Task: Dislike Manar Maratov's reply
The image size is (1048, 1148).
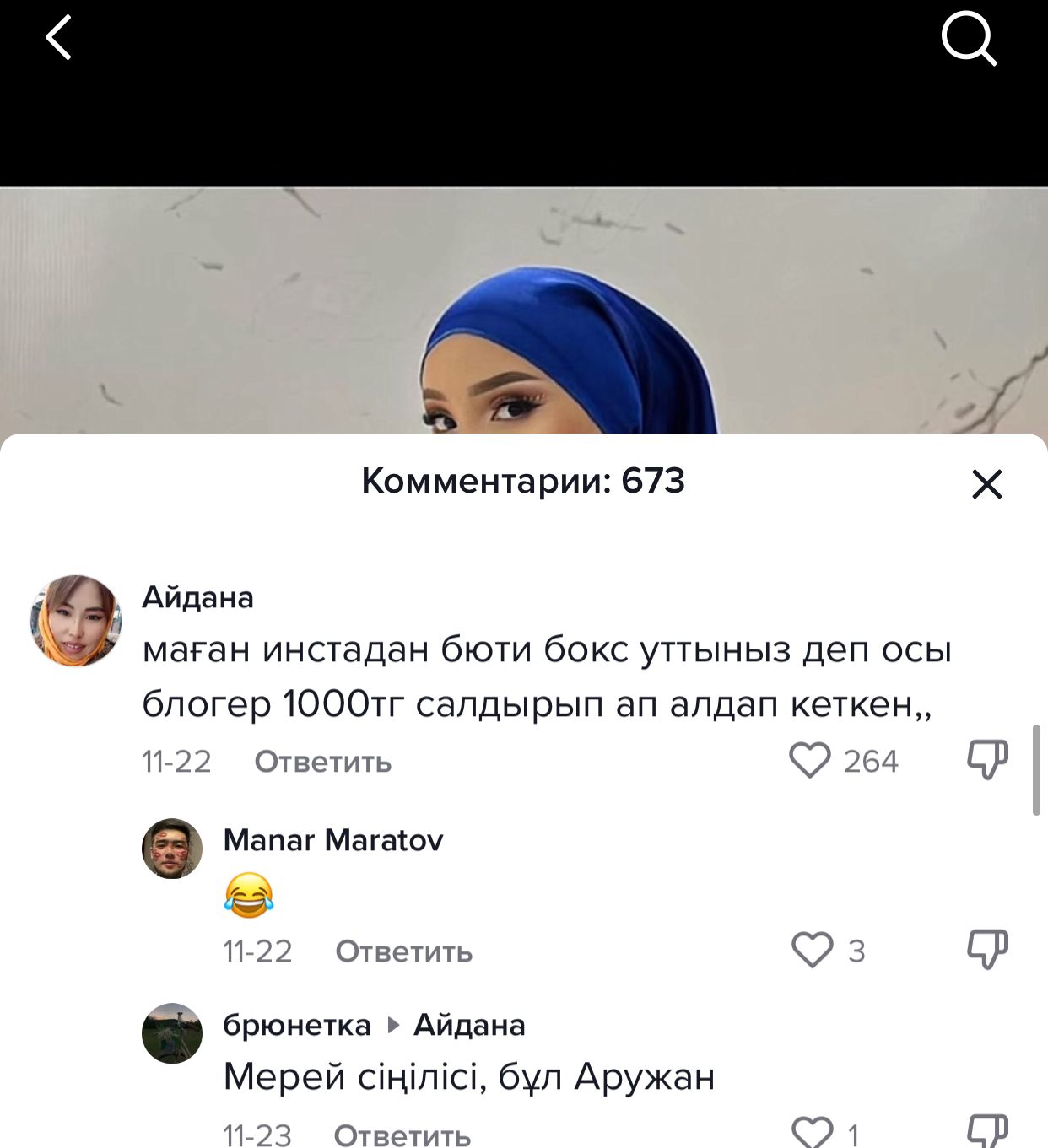Action: 987,950
